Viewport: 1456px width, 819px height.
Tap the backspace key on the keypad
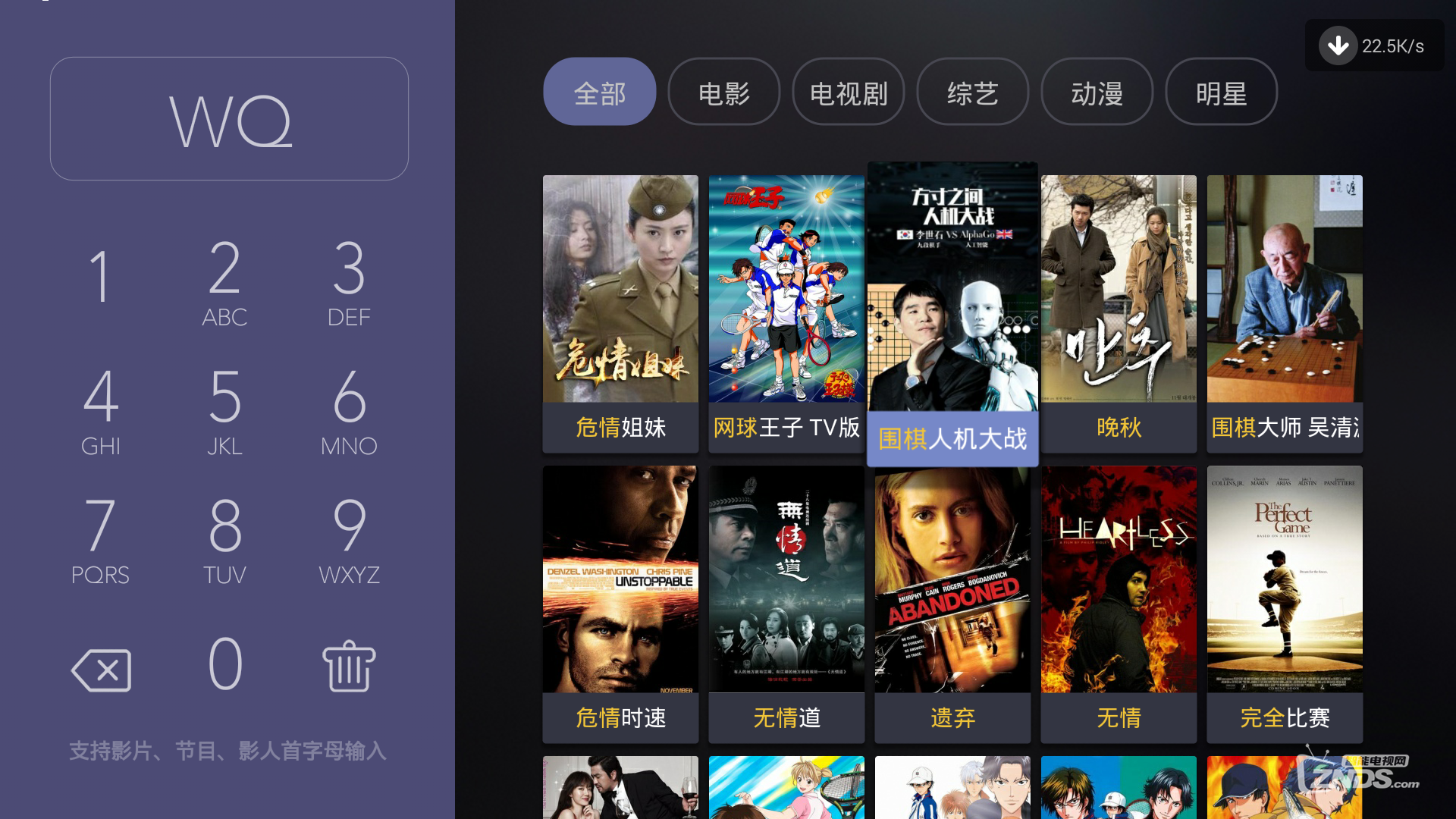click(101, 670)
